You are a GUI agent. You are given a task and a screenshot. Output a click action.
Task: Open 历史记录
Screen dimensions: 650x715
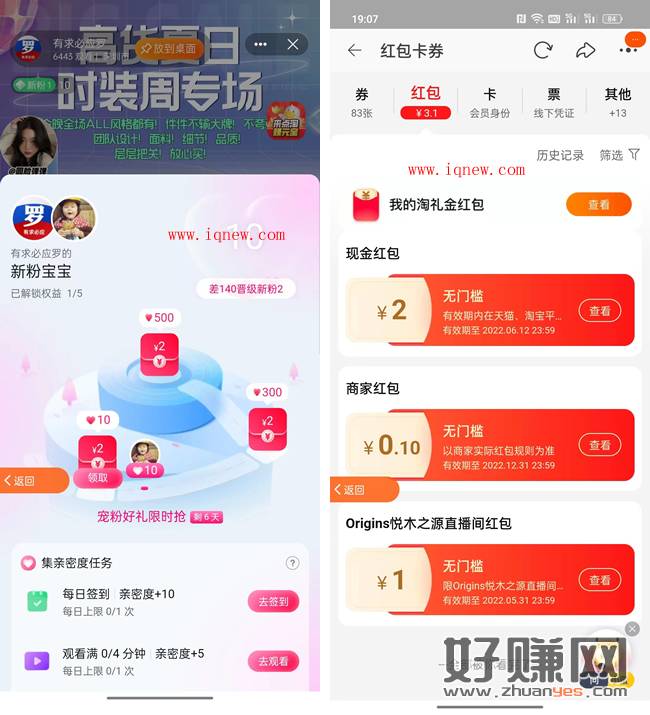[x=560, y=155]
